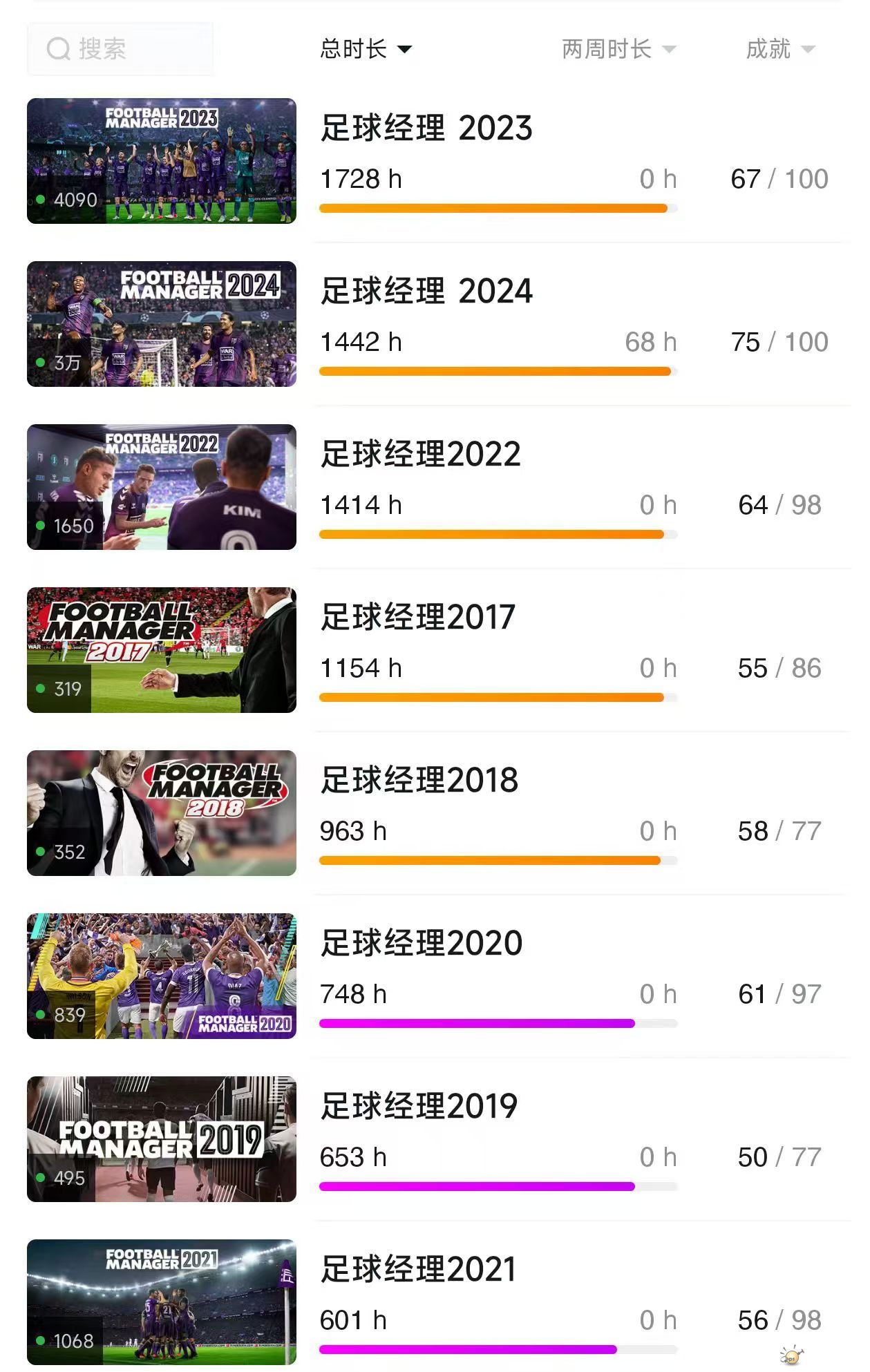
Task: View 足球经理 2024 game details
Action: 426,292
